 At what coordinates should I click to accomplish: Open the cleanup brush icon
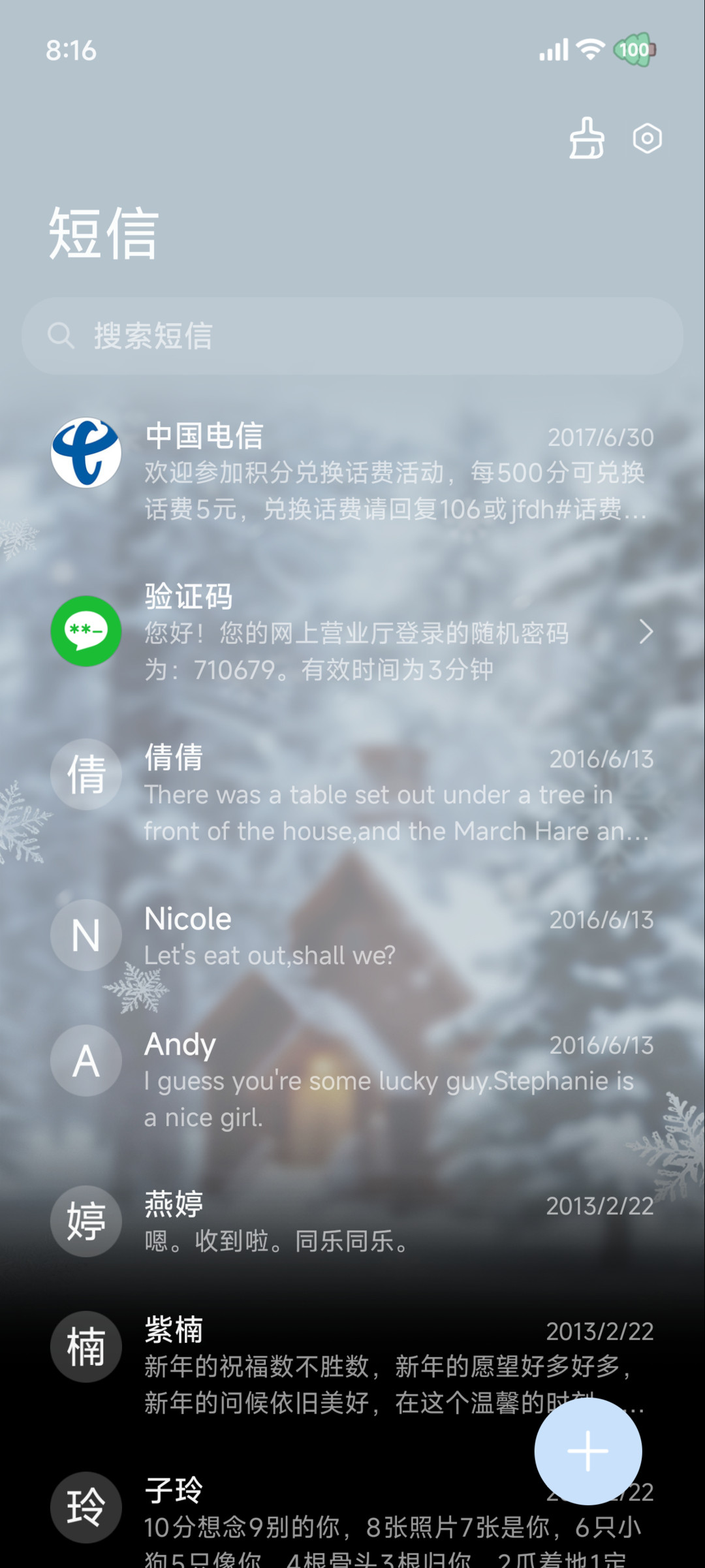coord(587,138)
